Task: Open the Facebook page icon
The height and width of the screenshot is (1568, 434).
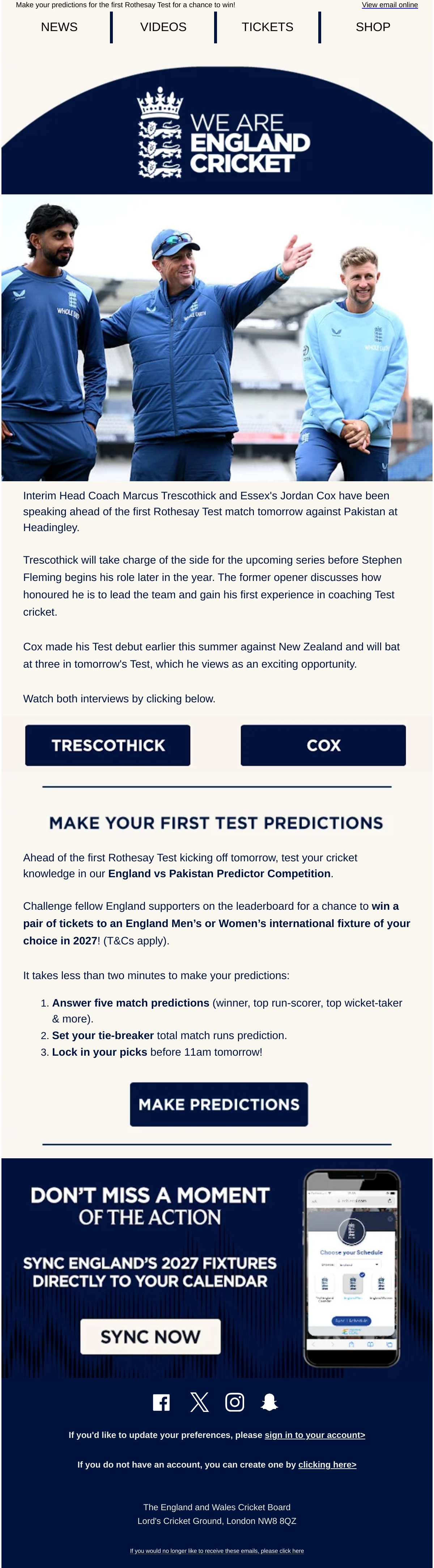Action: point(161,1403)
